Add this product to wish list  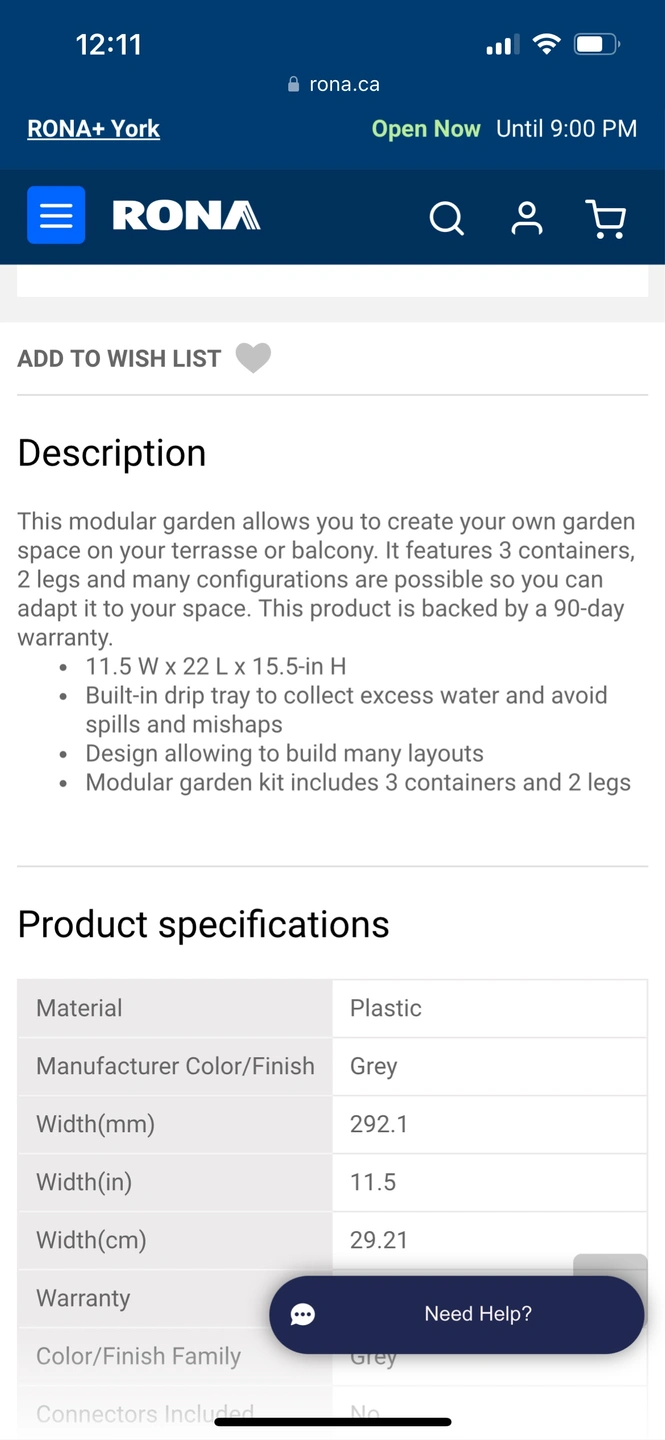pyautogui.click(x=144, y=358)
